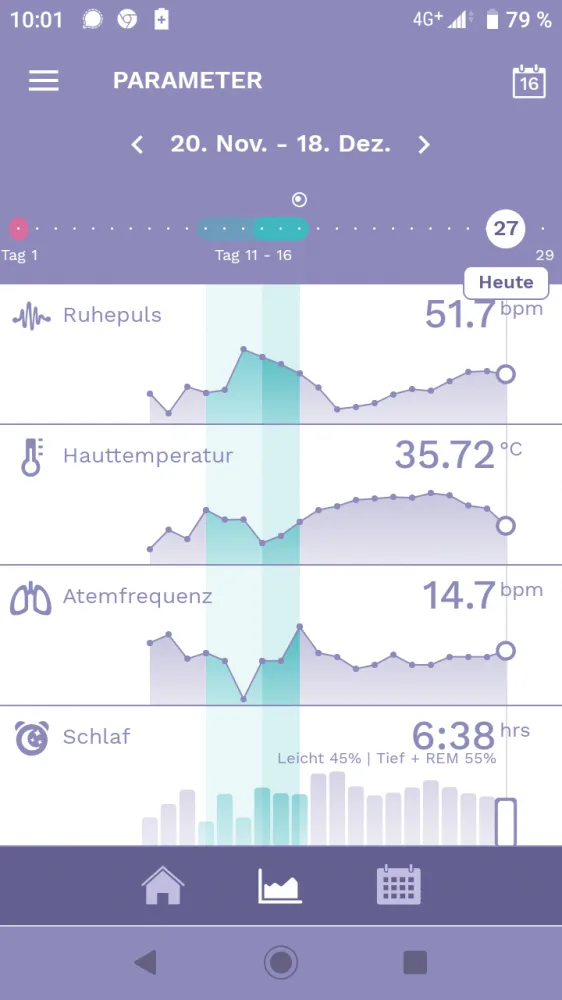Switch to the home tab

pyautogui.click(x=163, y=885)
